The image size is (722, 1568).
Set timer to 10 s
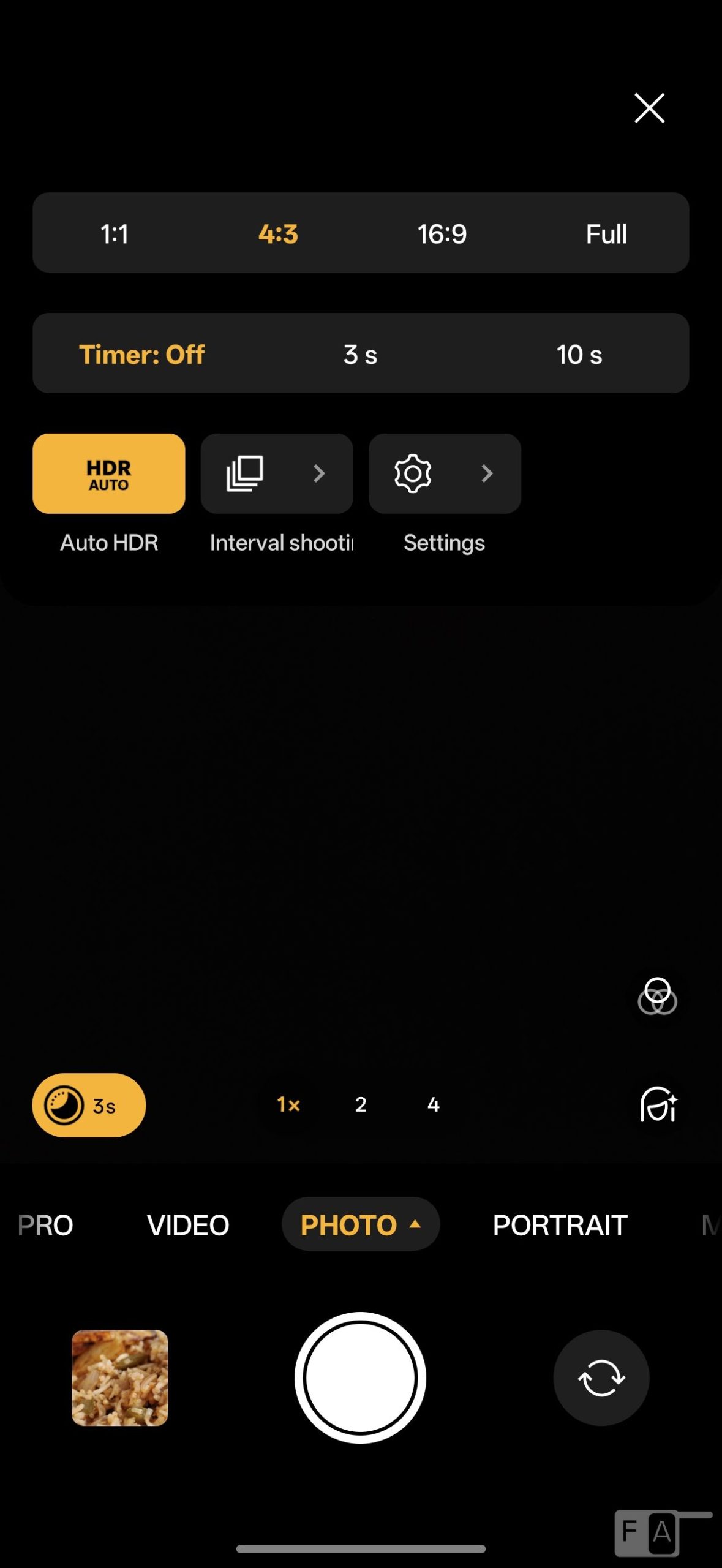tap(579, 354)
